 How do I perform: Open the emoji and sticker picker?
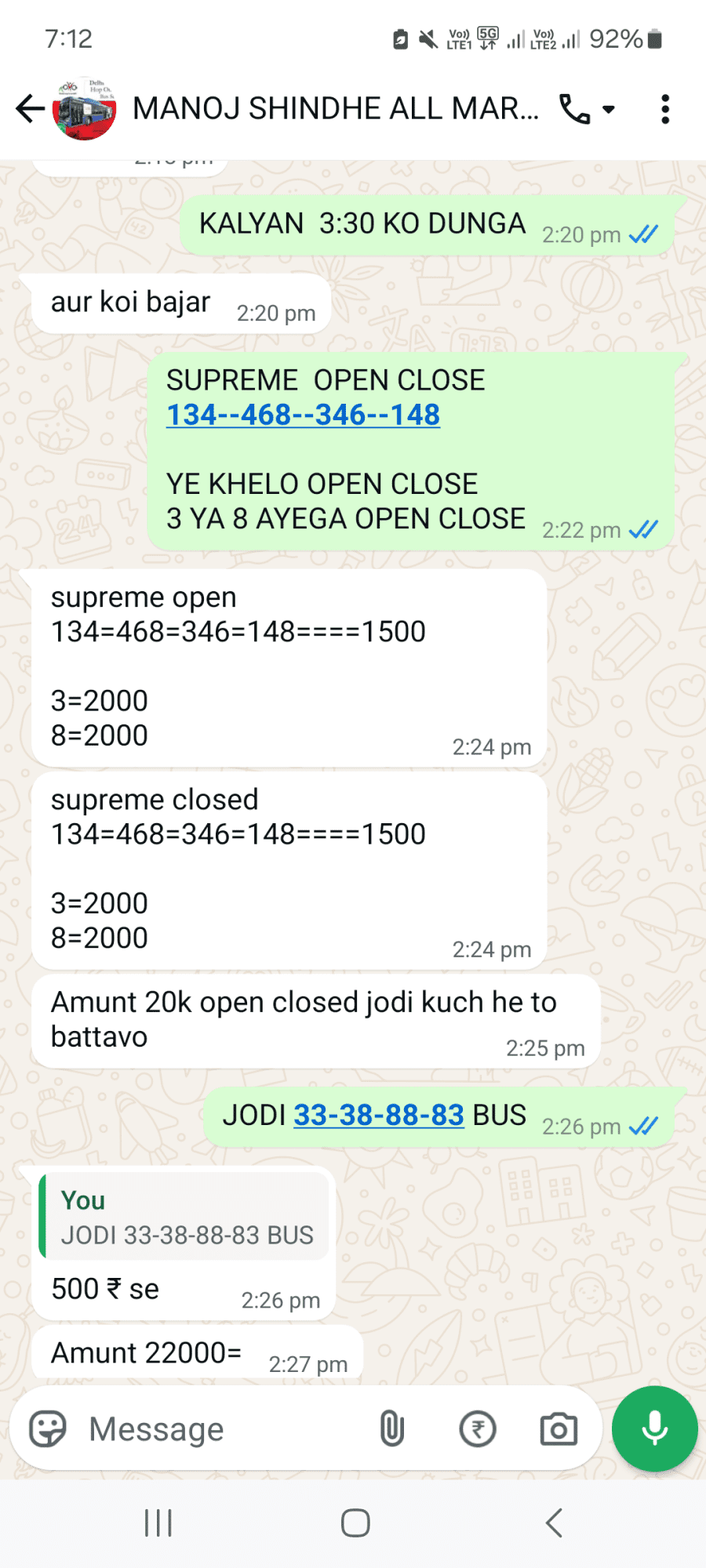[48, 1429]
